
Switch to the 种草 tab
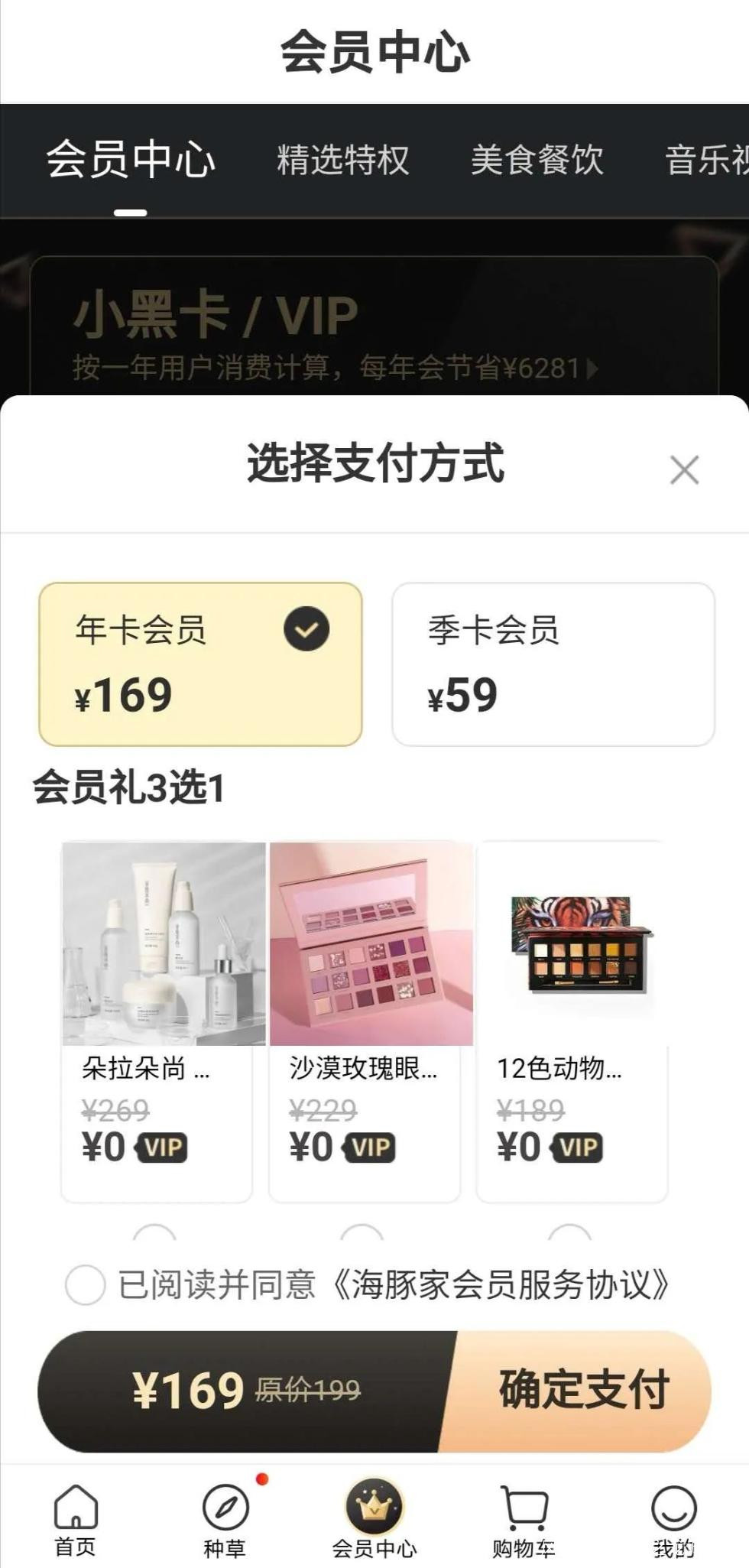[x=225, y=1520]
